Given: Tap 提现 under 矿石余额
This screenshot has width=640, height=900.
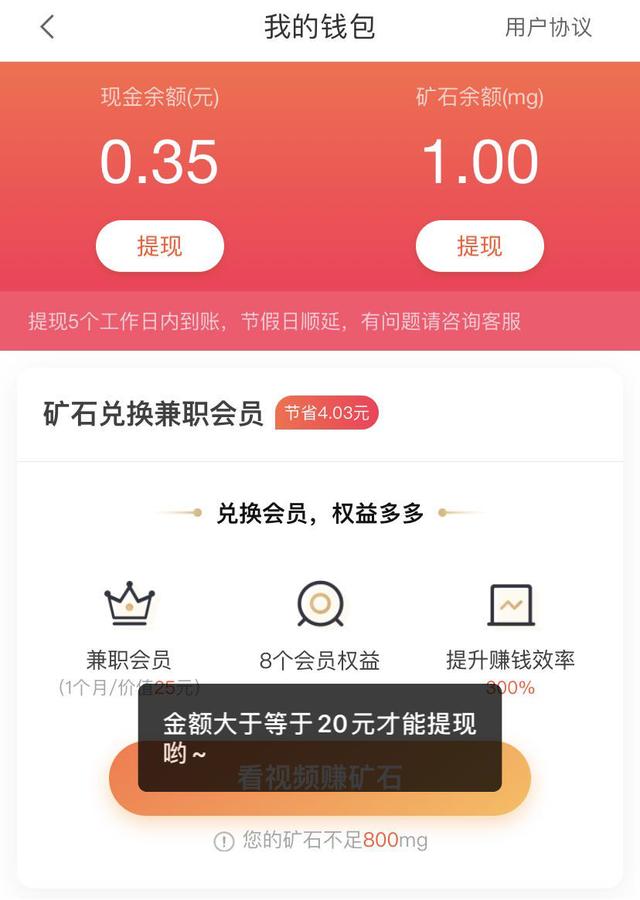Looking at the screenshot, I should point(480,246).
